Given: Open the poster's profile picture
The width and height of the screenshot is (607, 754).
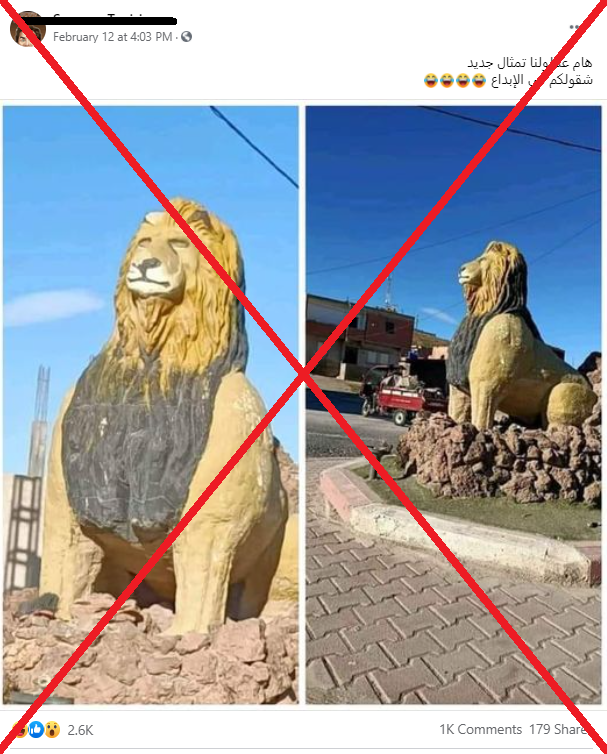Looking at the screenshot, I should (x=27, y=29).
